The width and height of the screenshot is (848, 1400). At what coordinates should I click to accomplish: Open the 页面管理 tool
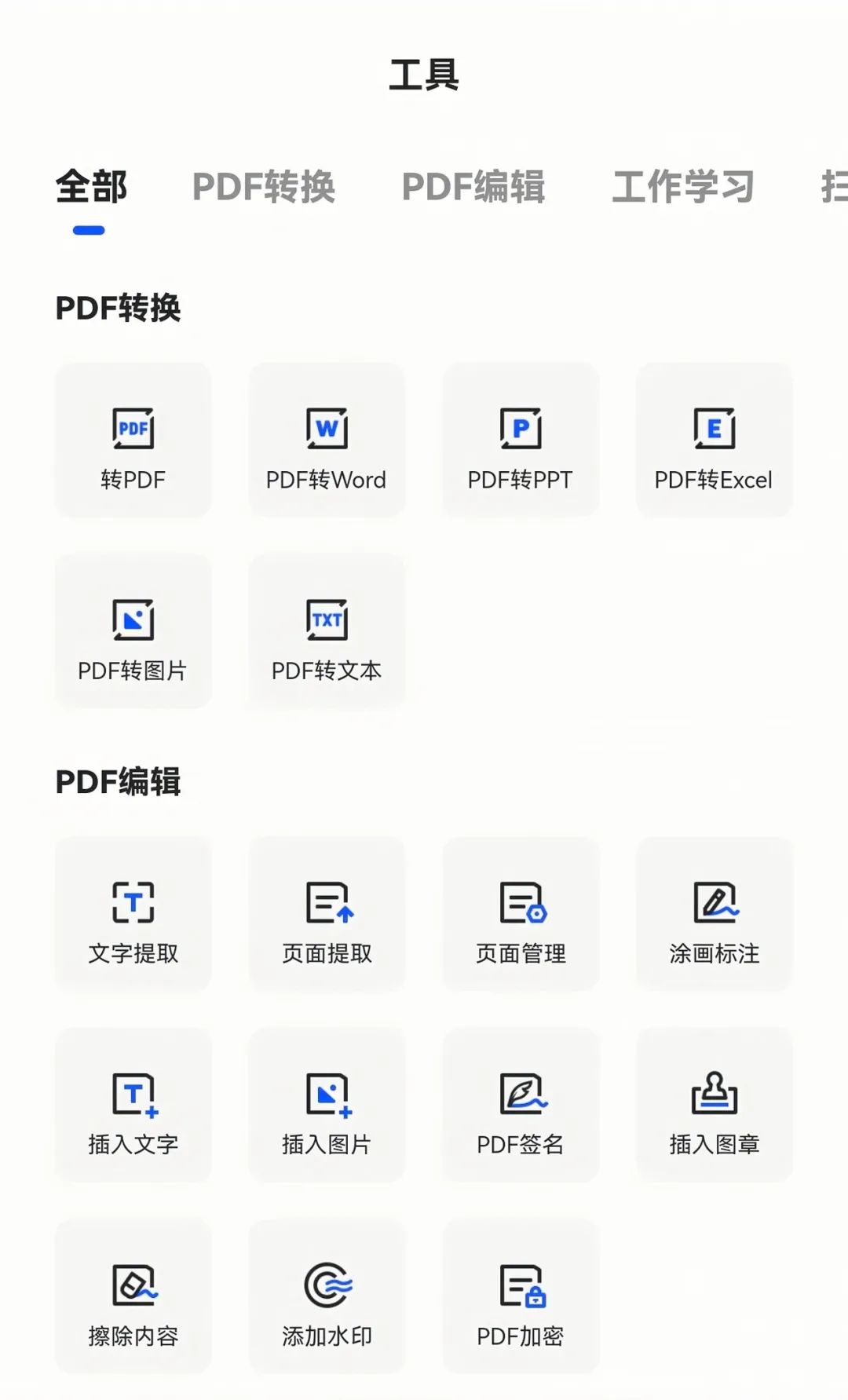pyautogui.click(x=521, y=914)
